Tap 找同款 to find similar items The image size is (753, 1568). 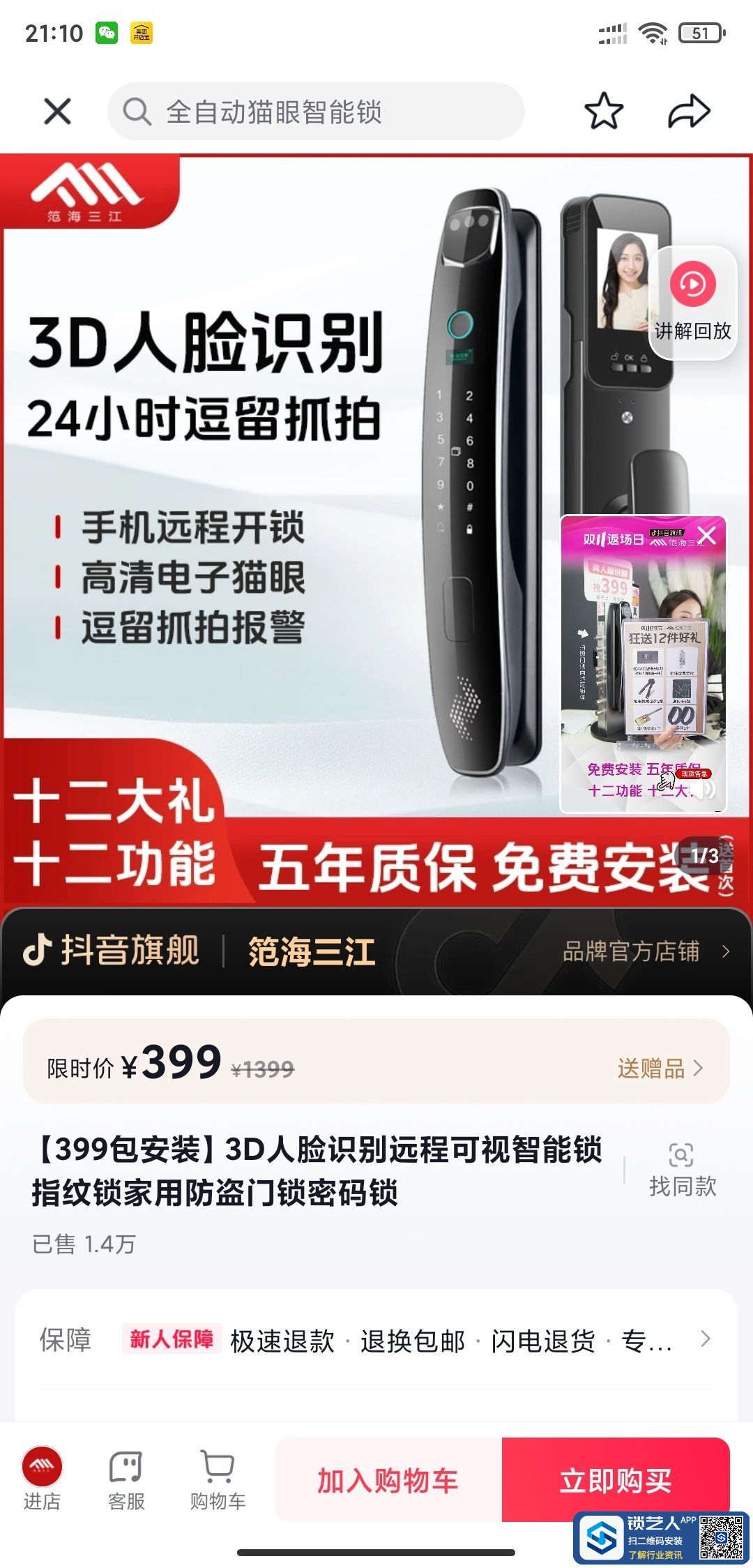pyautogui.click(x=682, y=1170)
